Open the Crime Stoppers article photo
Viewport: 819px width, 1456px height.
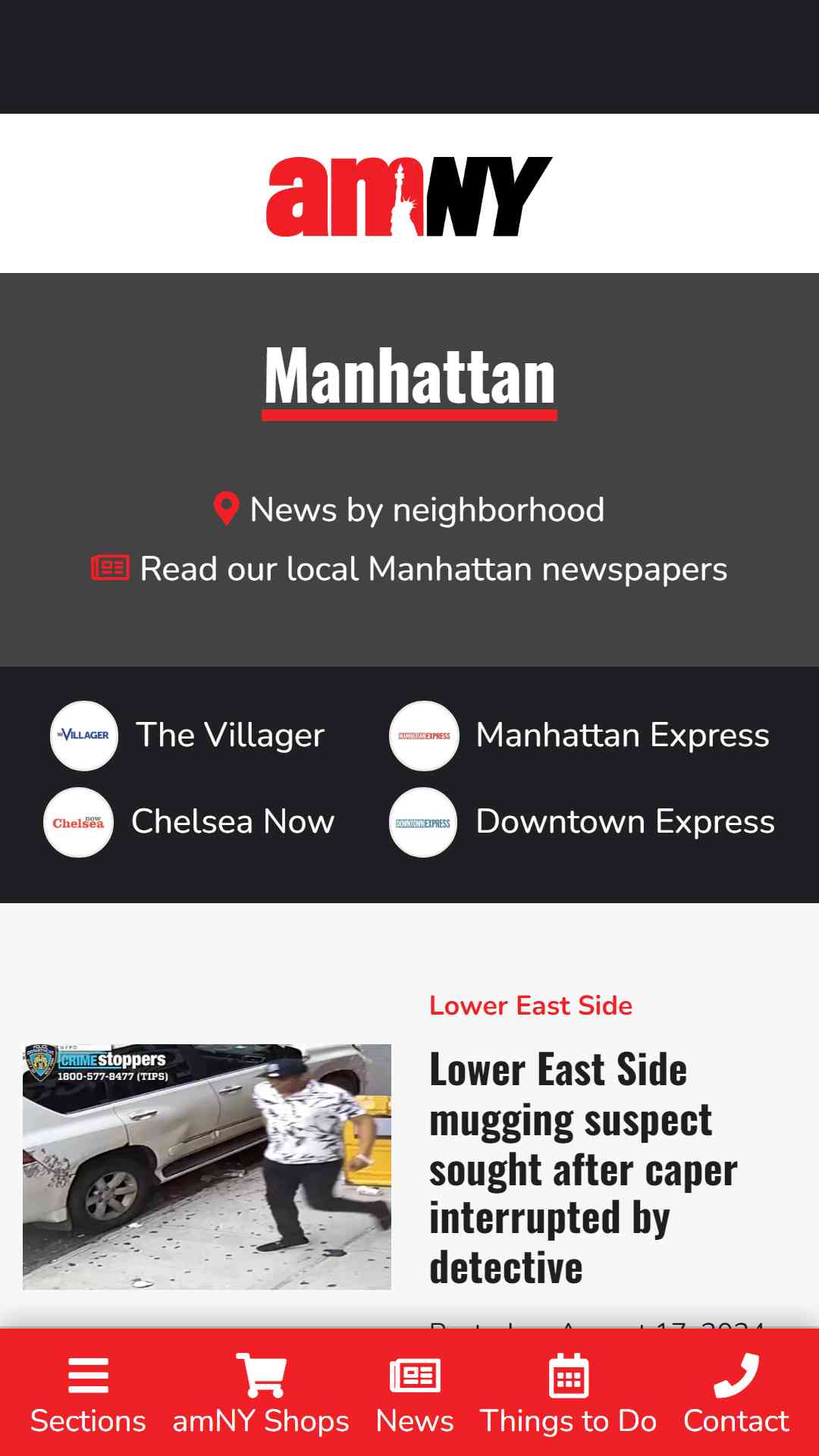click(207, 1167)
